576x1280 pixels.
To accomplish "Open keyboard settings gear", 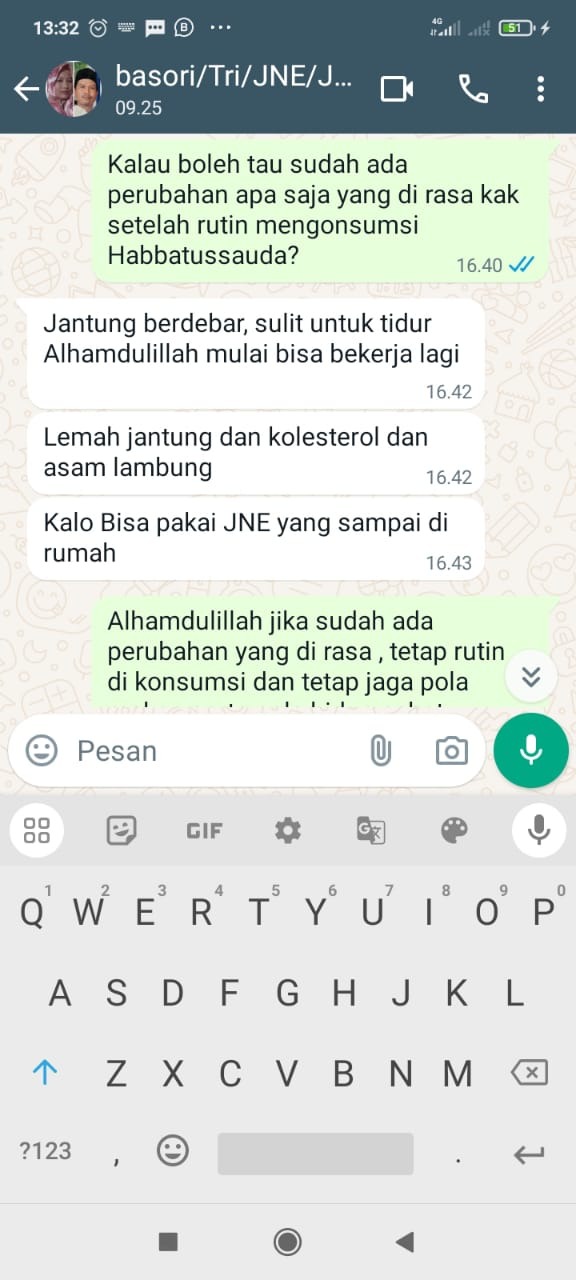I will 288,830.
